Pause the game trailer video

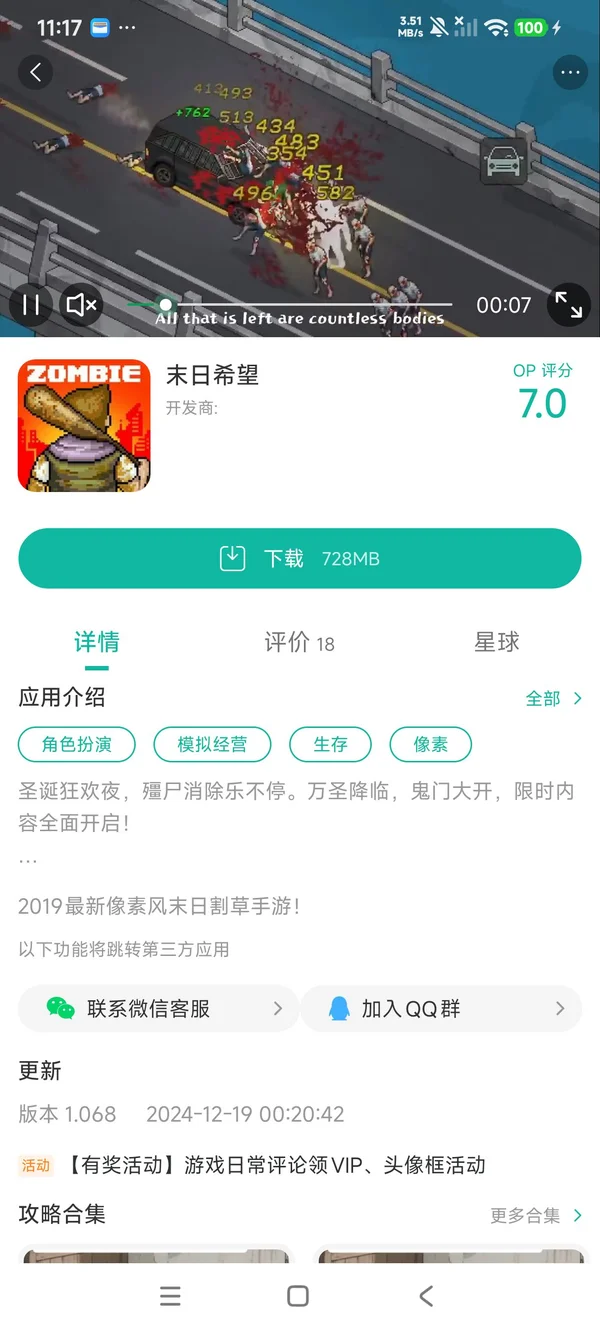click(x=31, y=305)
